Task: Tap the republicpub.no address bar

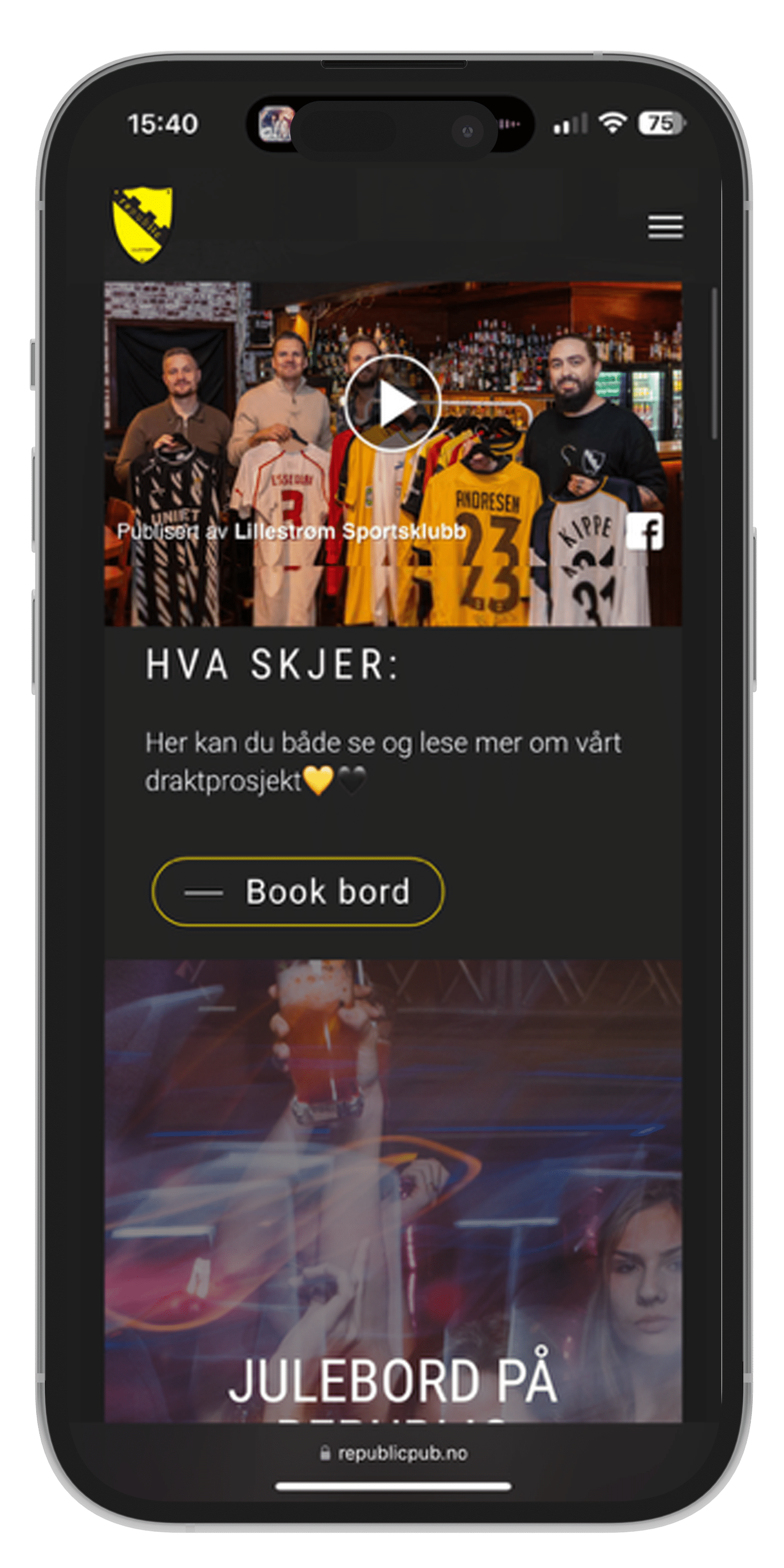Action: click(393, 1454)
